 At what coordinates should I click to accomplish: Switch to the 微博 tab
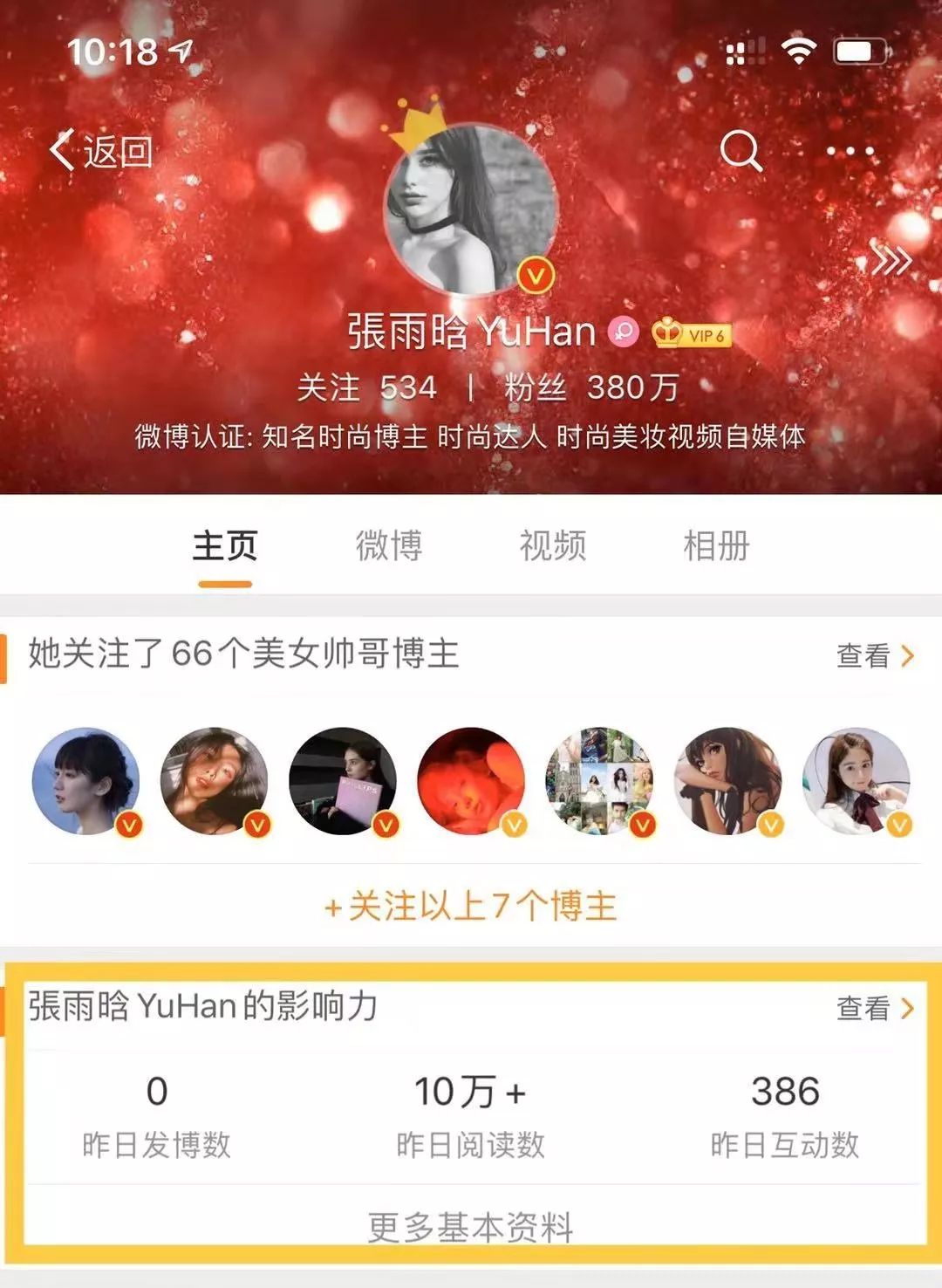pyautogui.click(x=389, y=547)
